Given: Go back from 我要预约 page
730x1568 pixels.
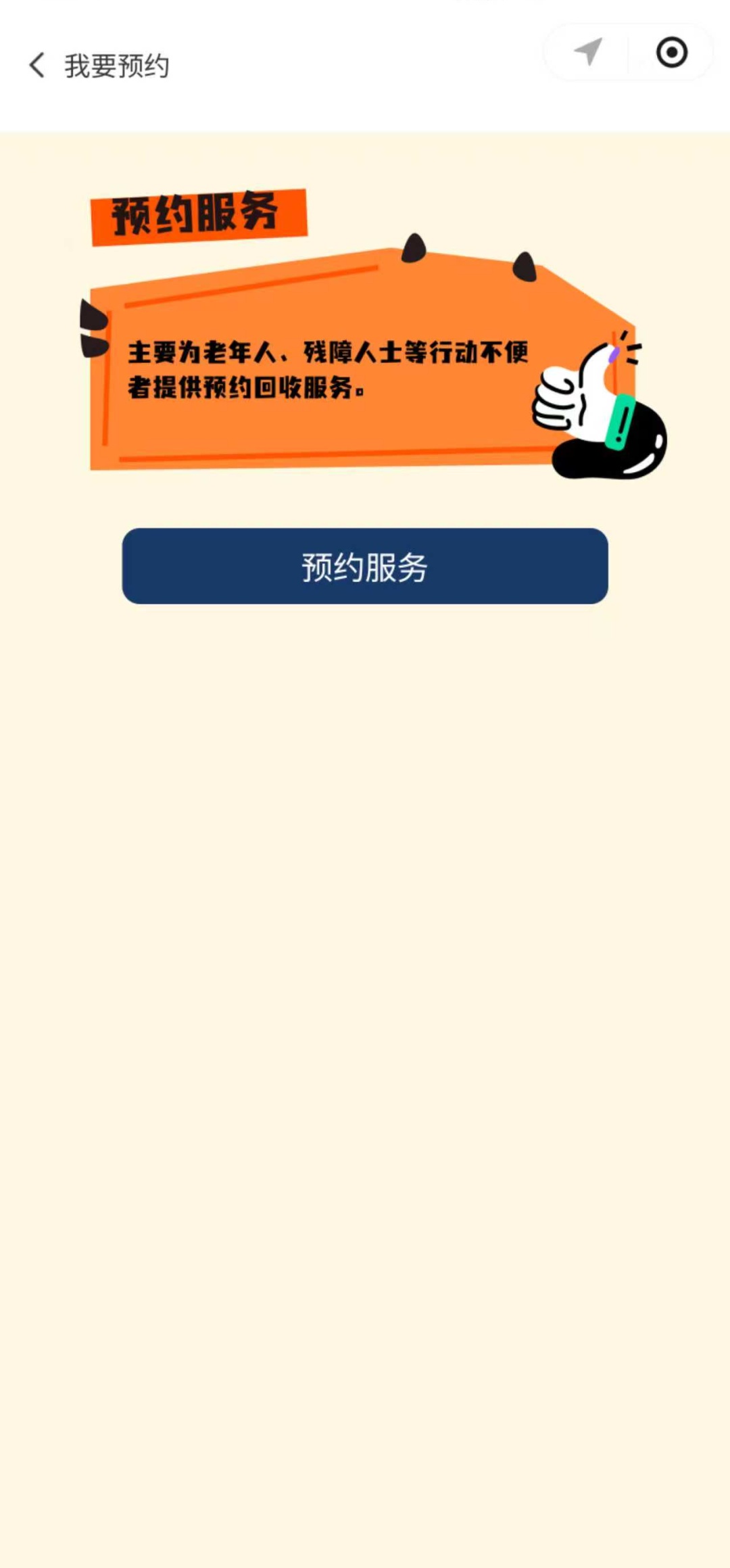Looking at the screenshot, I should click(x=37, y=66).
